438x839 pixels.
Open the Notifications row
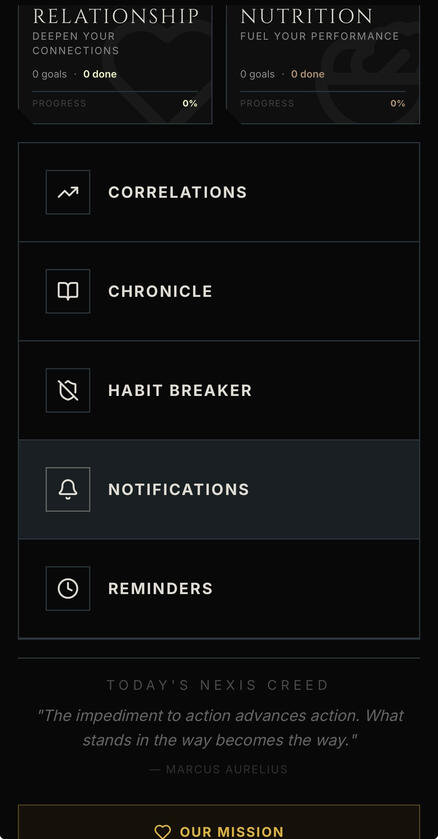219,489
